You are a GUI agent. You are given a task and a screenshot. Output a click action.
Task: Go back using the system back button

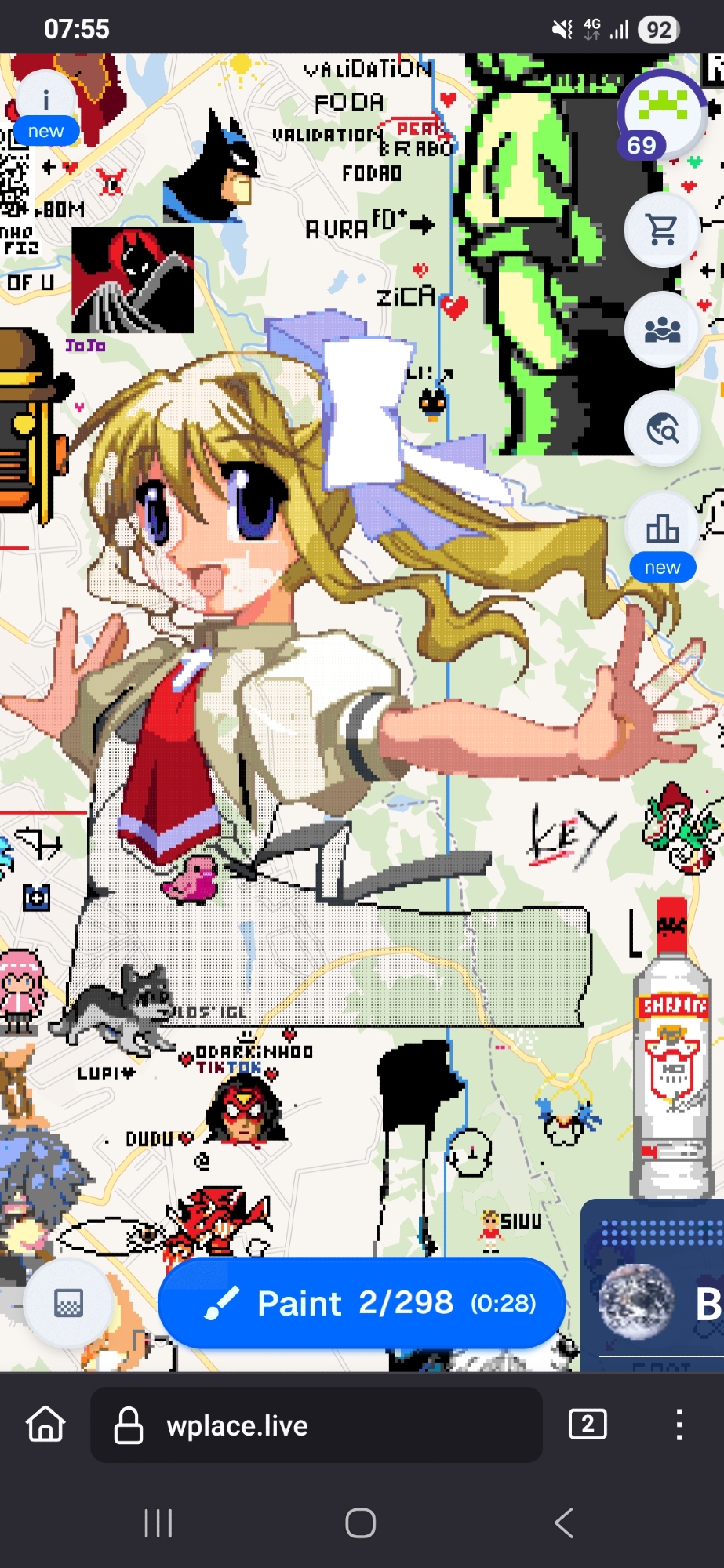pos(564,1523)
